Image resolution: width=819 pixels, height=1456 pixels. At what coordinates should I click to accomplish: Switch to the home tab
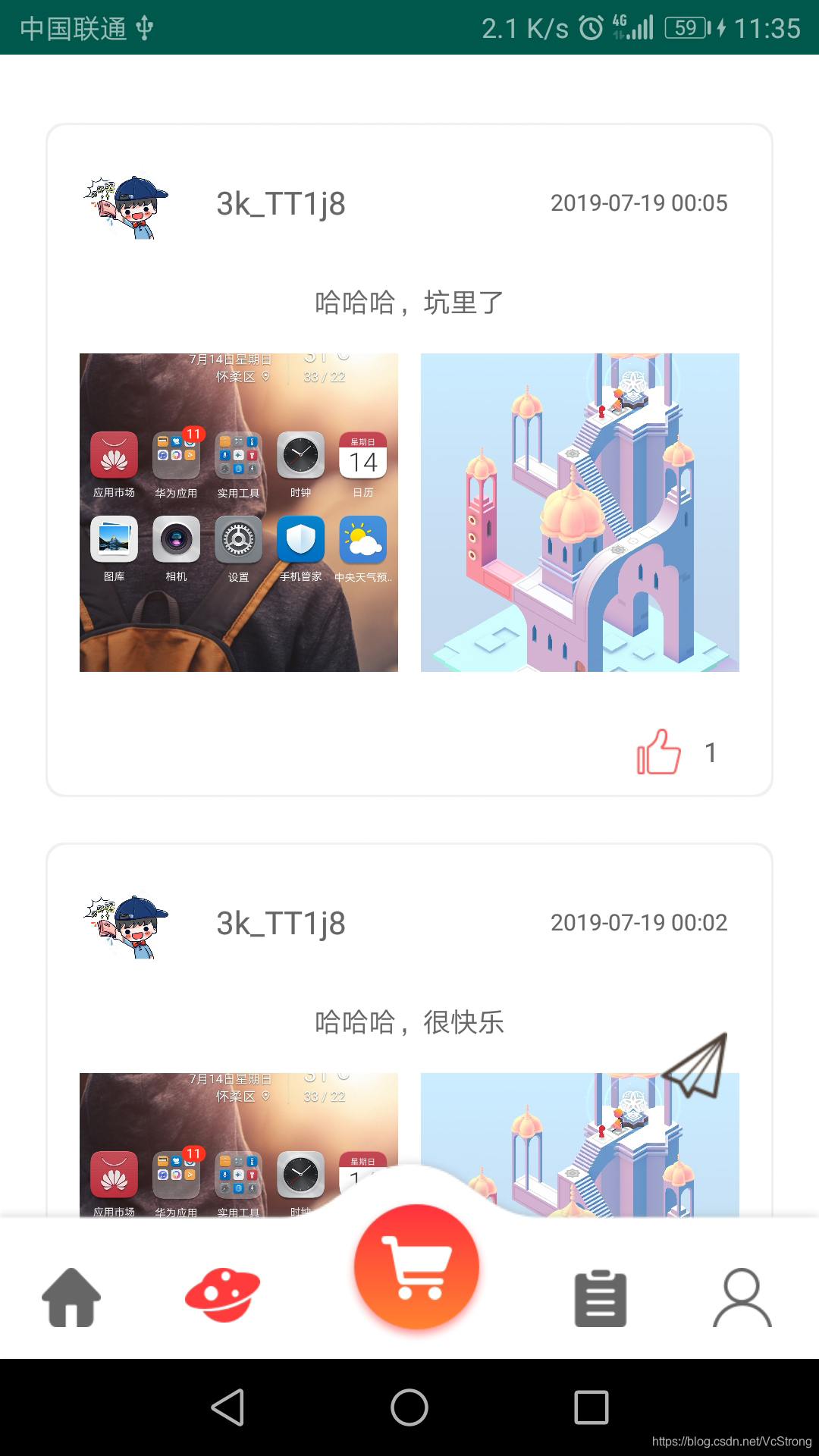coord(71,1298)
